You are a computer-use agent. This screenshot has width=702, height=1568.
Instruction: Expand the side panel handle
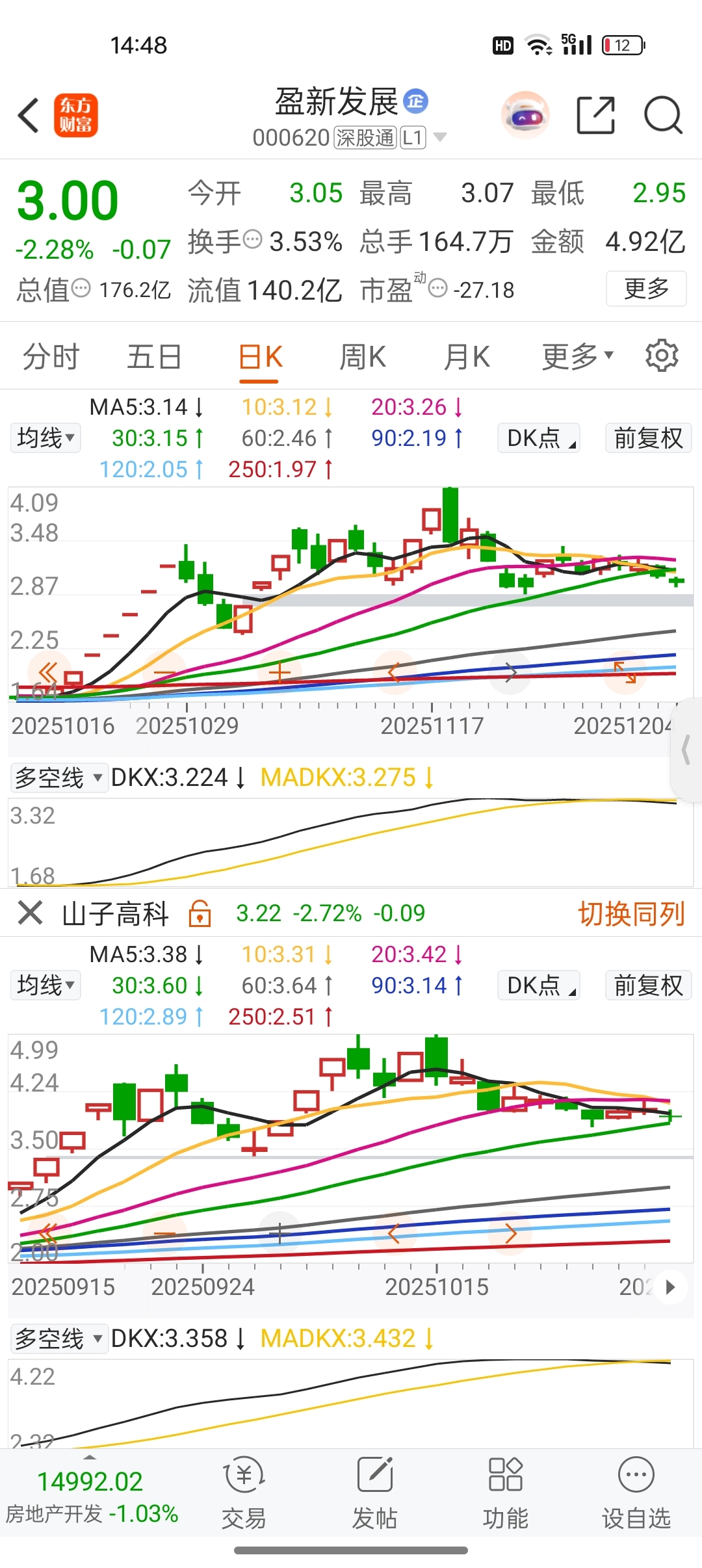coord(686,750)
